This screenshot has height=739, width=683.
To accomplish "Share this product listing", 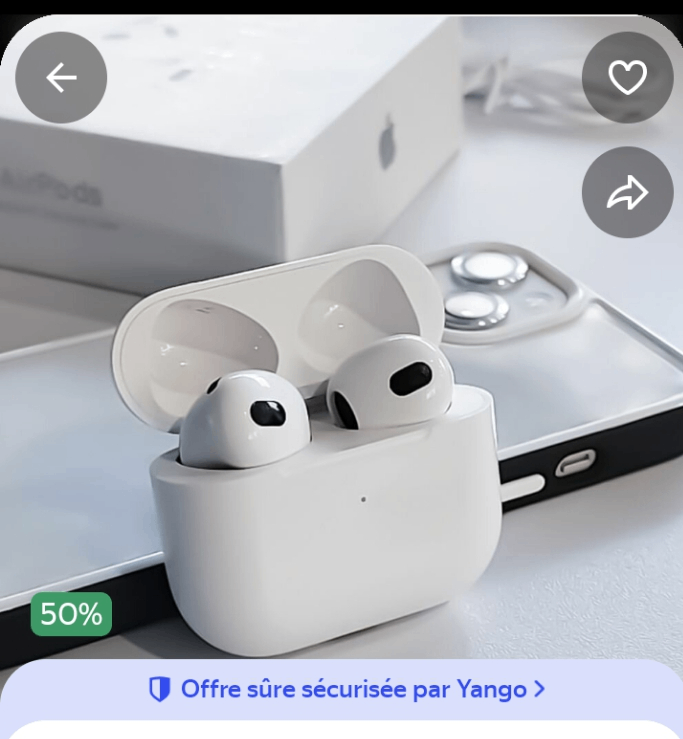I will [x=627, y=193].
